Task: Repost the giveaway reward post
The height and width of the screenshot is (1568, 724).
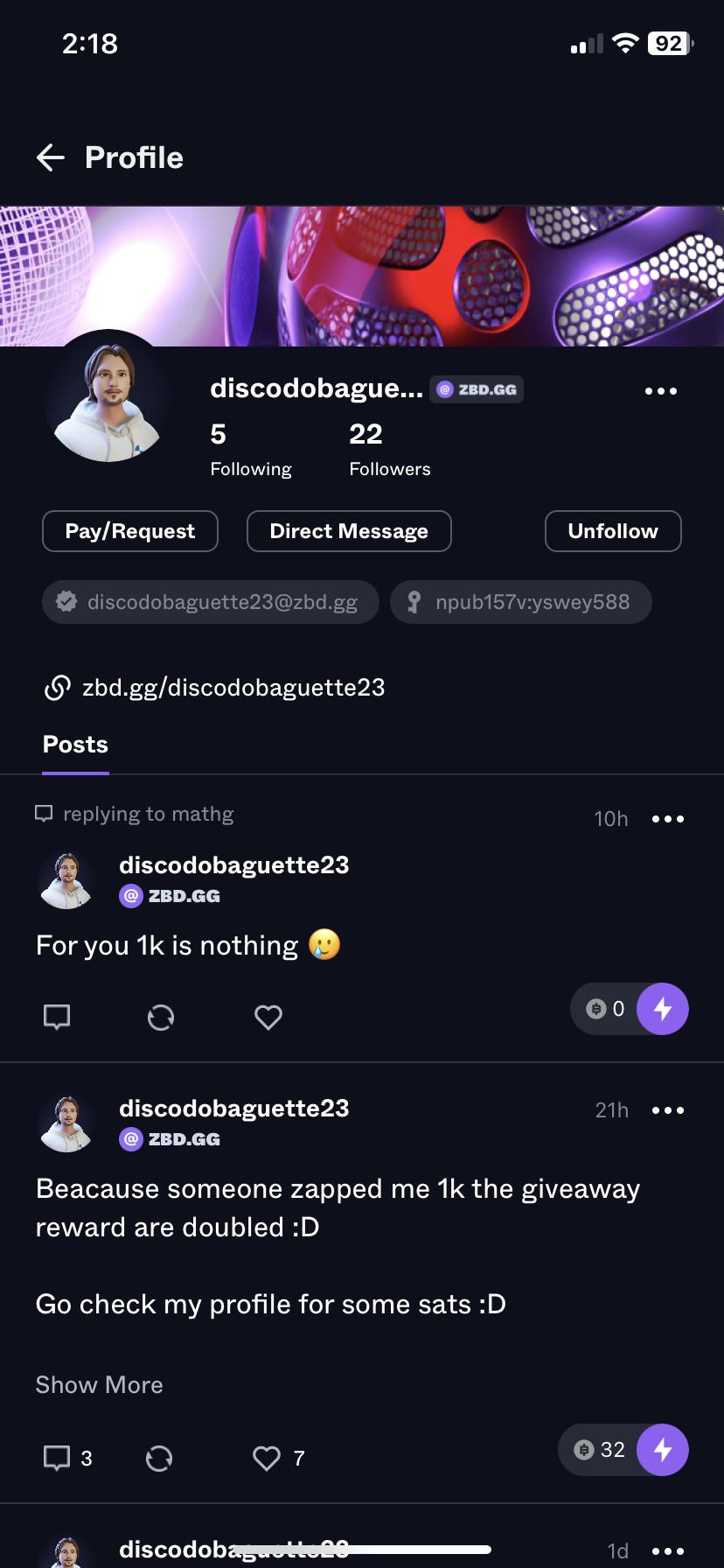Action: (x=159, y=1458)
